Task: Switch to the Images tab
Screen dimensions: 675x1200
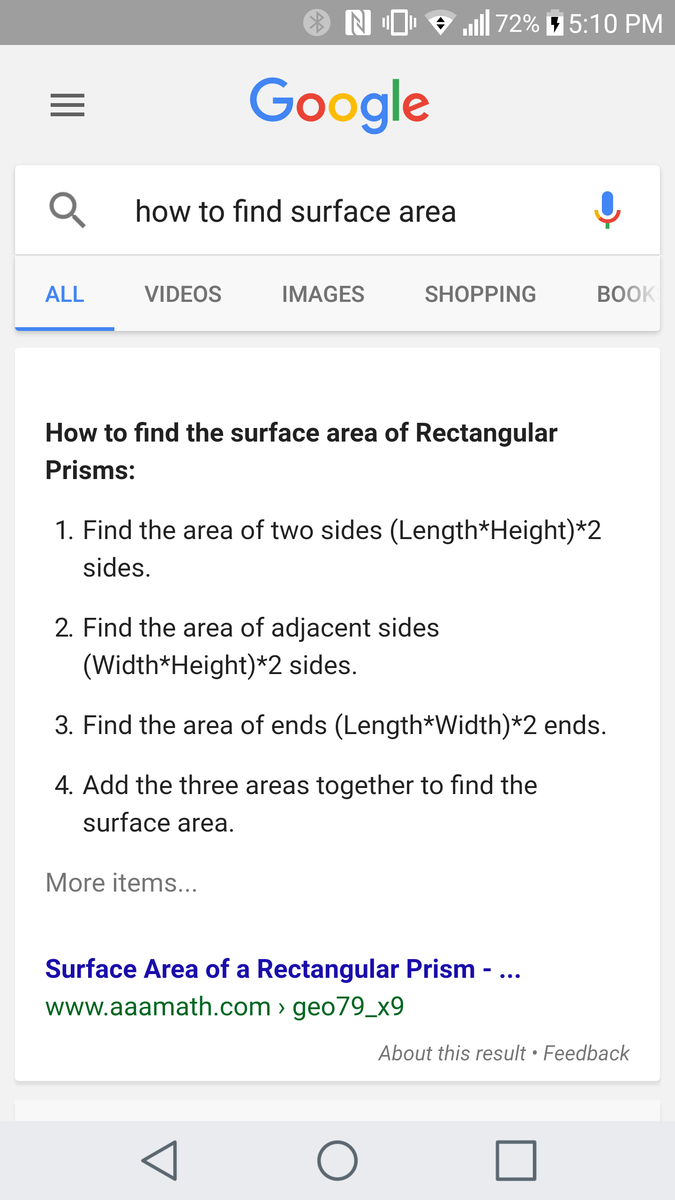Action: [323, 294]
